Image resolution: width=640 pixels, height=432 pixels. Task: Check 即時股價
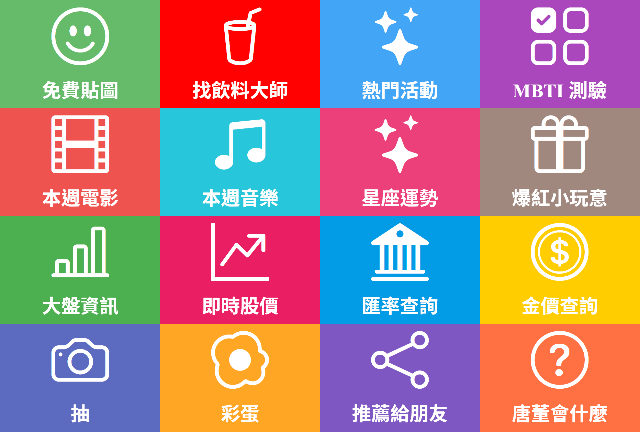[x=240, y=269]
